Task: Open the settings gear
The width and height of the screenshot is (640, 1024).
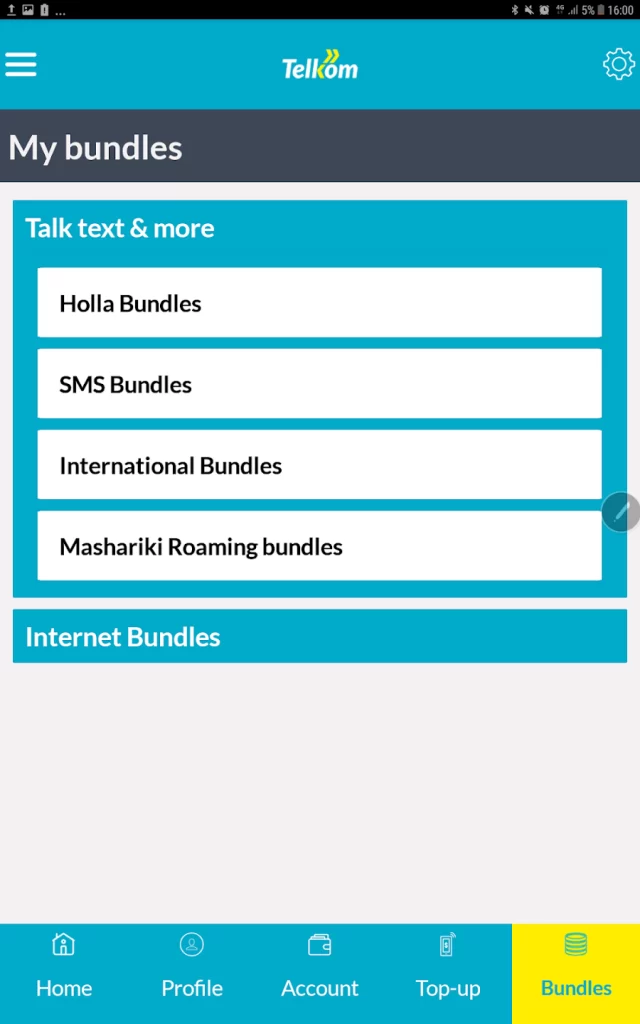Action: tap(618, 65)
